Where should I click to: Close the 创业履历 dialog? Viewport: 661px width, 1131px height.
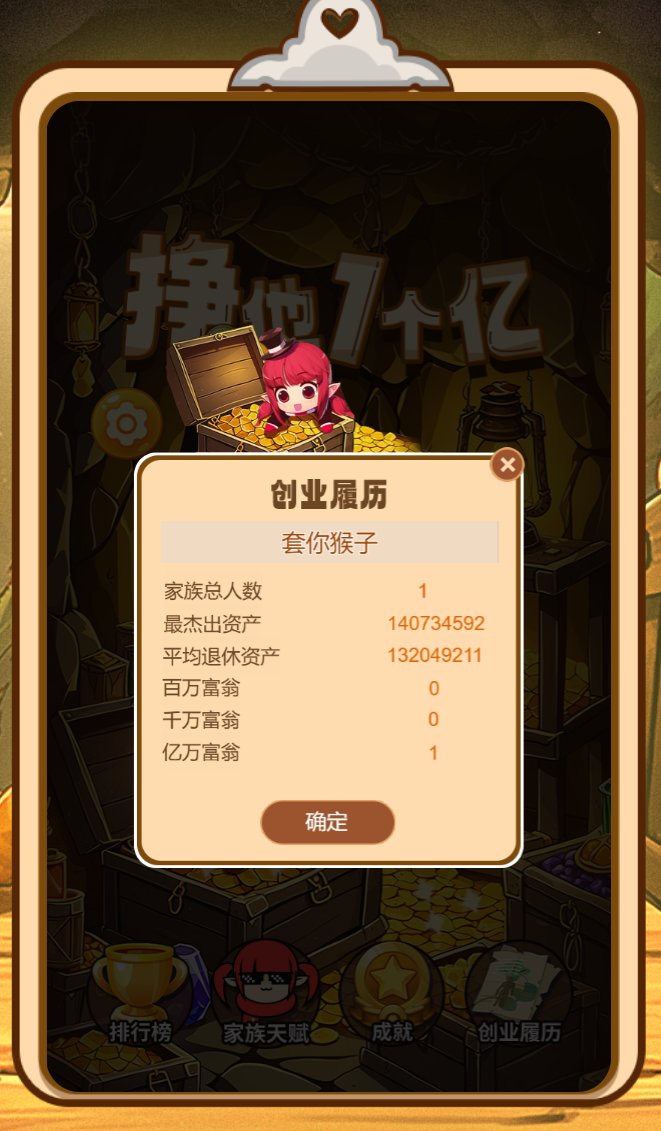(x=507, y=464)
